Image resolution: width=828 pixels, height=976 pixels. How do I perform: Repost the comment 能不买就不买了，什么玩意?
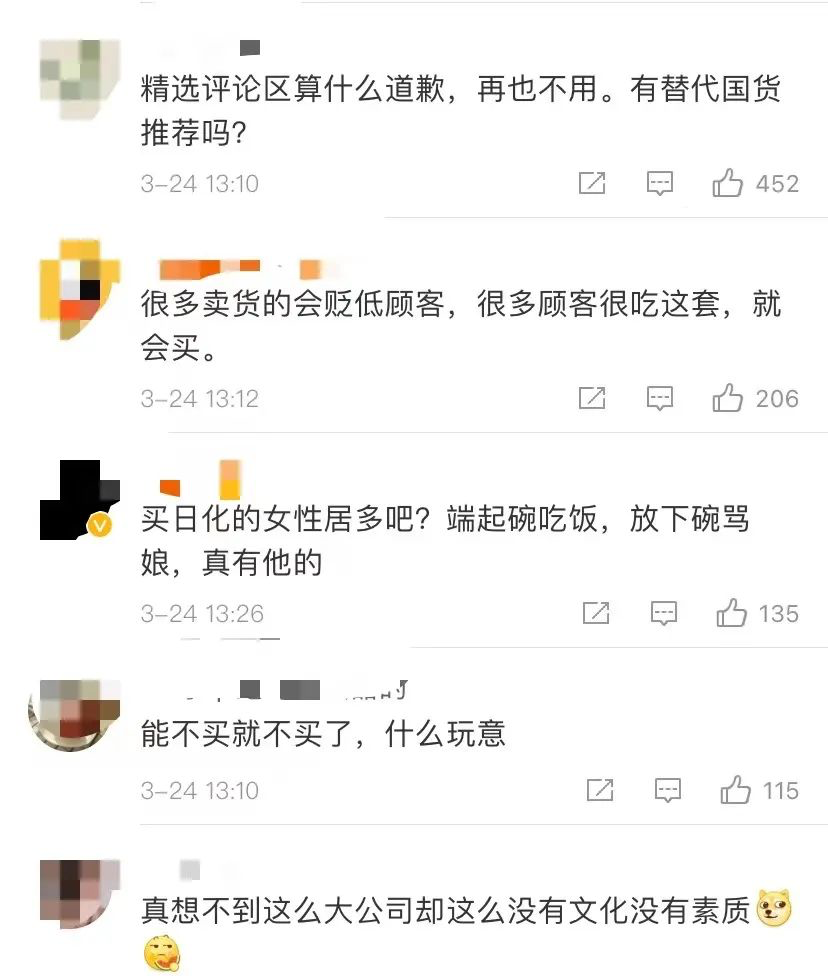click(600, 790)
